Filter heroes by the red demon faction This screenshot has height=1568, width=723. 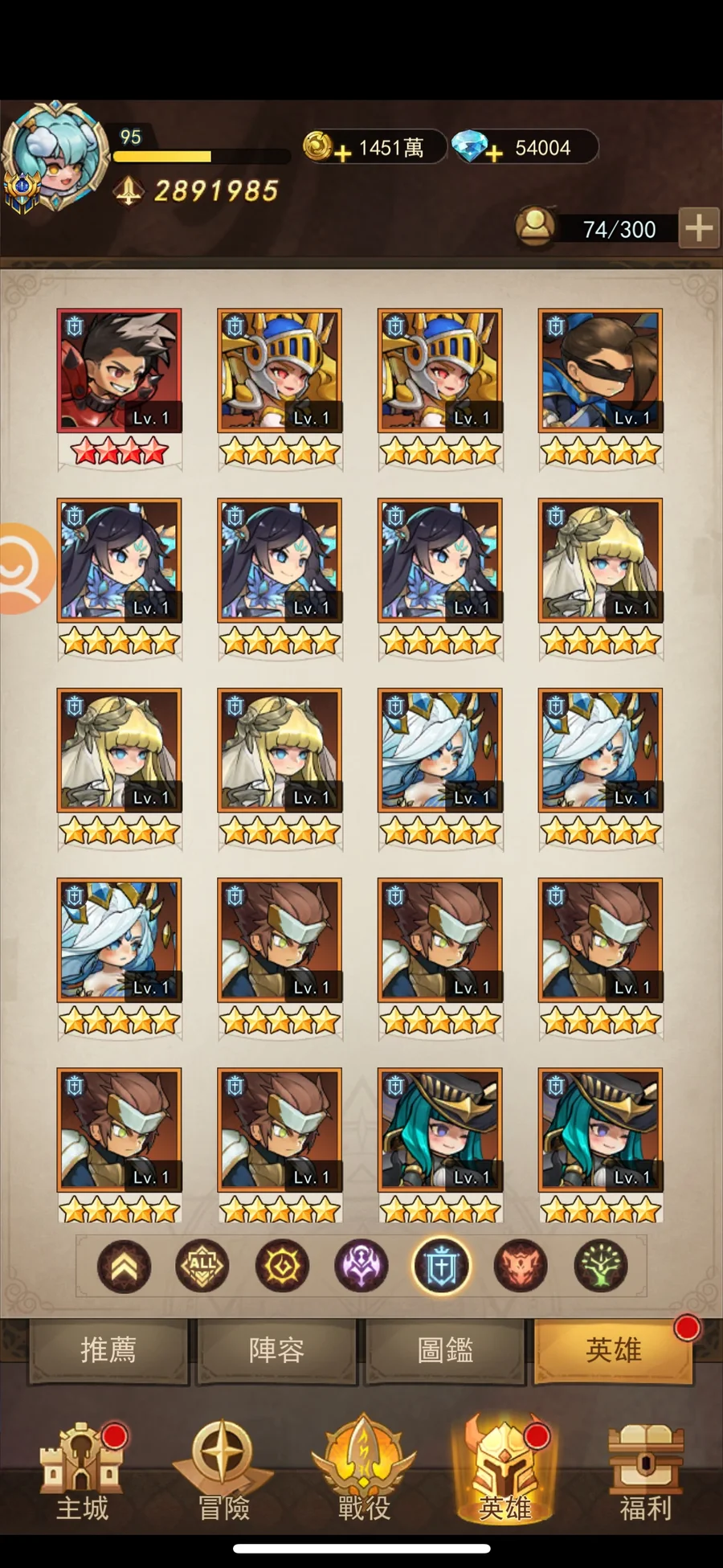coord(521,1266)
